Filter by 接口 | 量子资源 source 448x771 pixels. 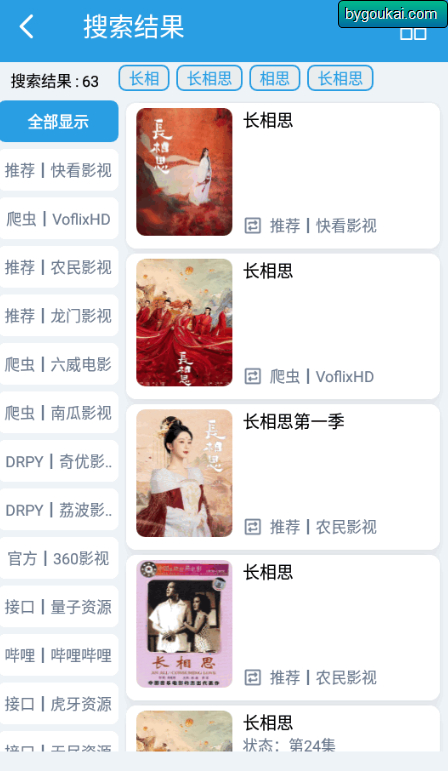pyautogui.click(x=59, y=607)
